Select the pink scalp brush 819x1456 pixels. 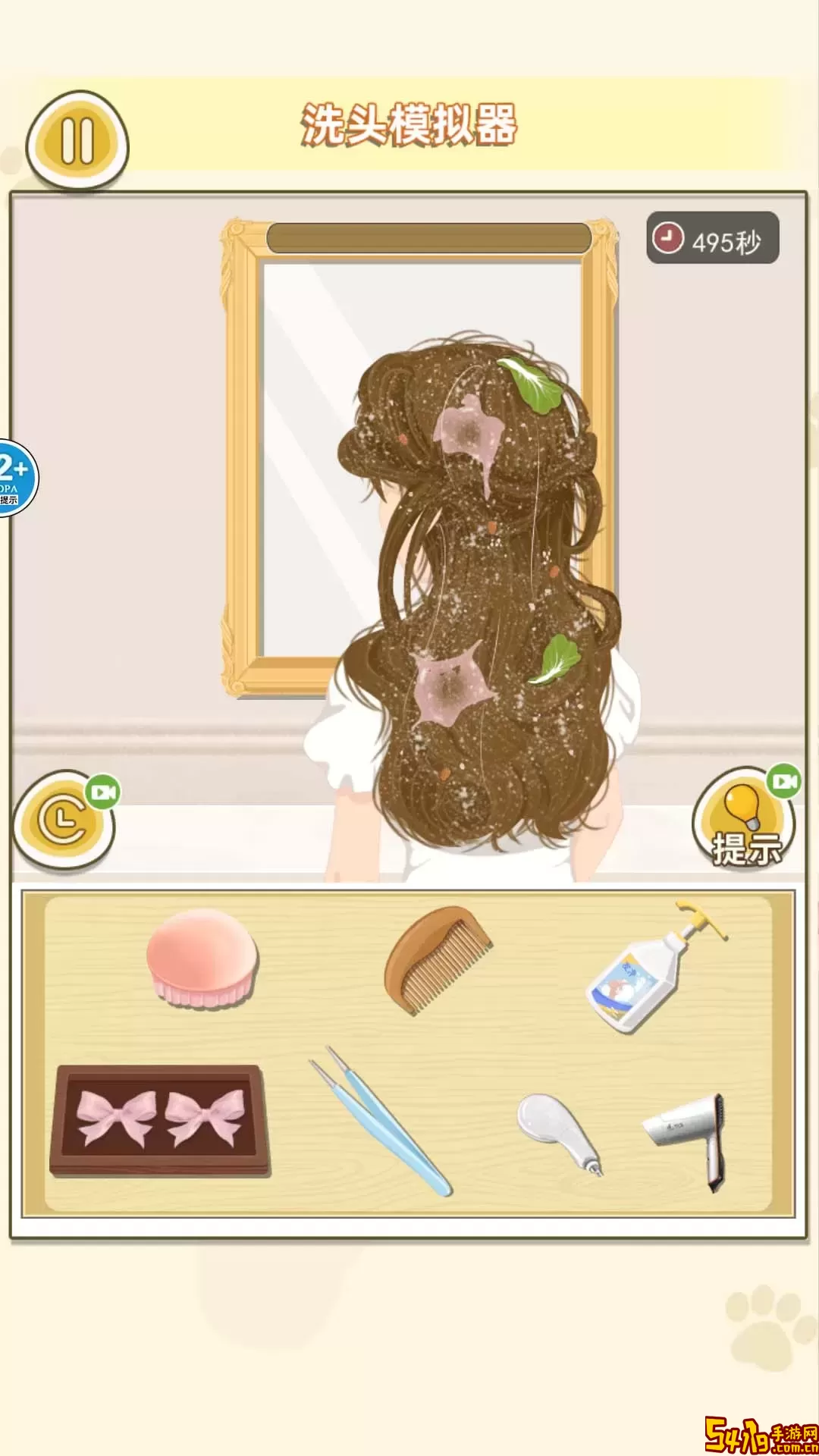point(202,959)
